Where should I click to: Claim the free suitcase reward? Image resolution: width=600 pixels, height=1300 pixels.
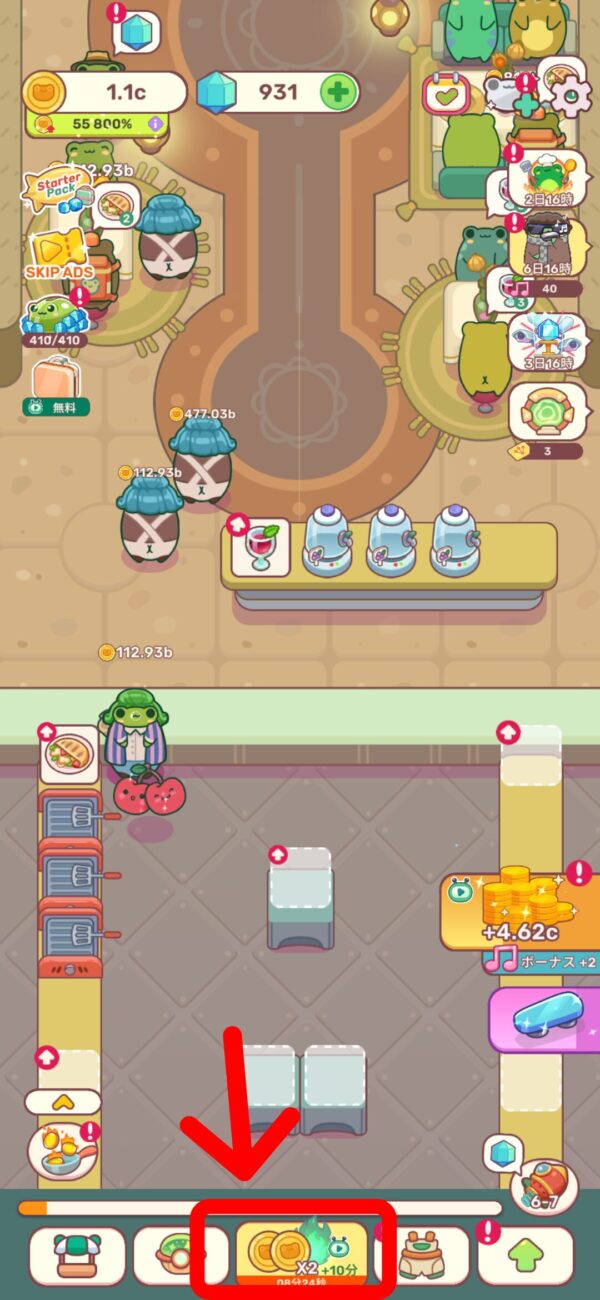click(56, 387)
